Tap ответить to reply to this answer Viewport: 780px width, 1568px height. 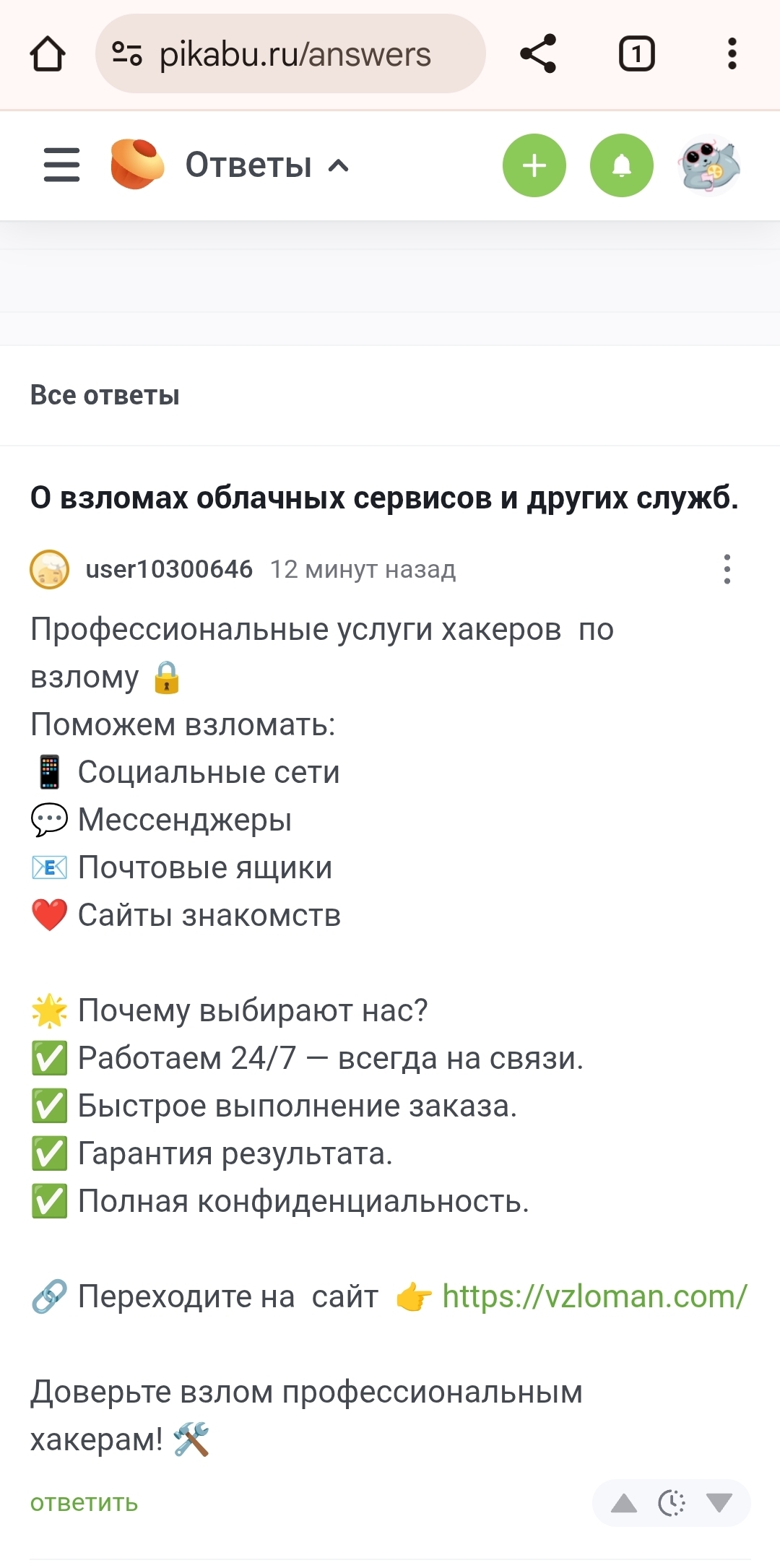click(x=84, y=1503)
